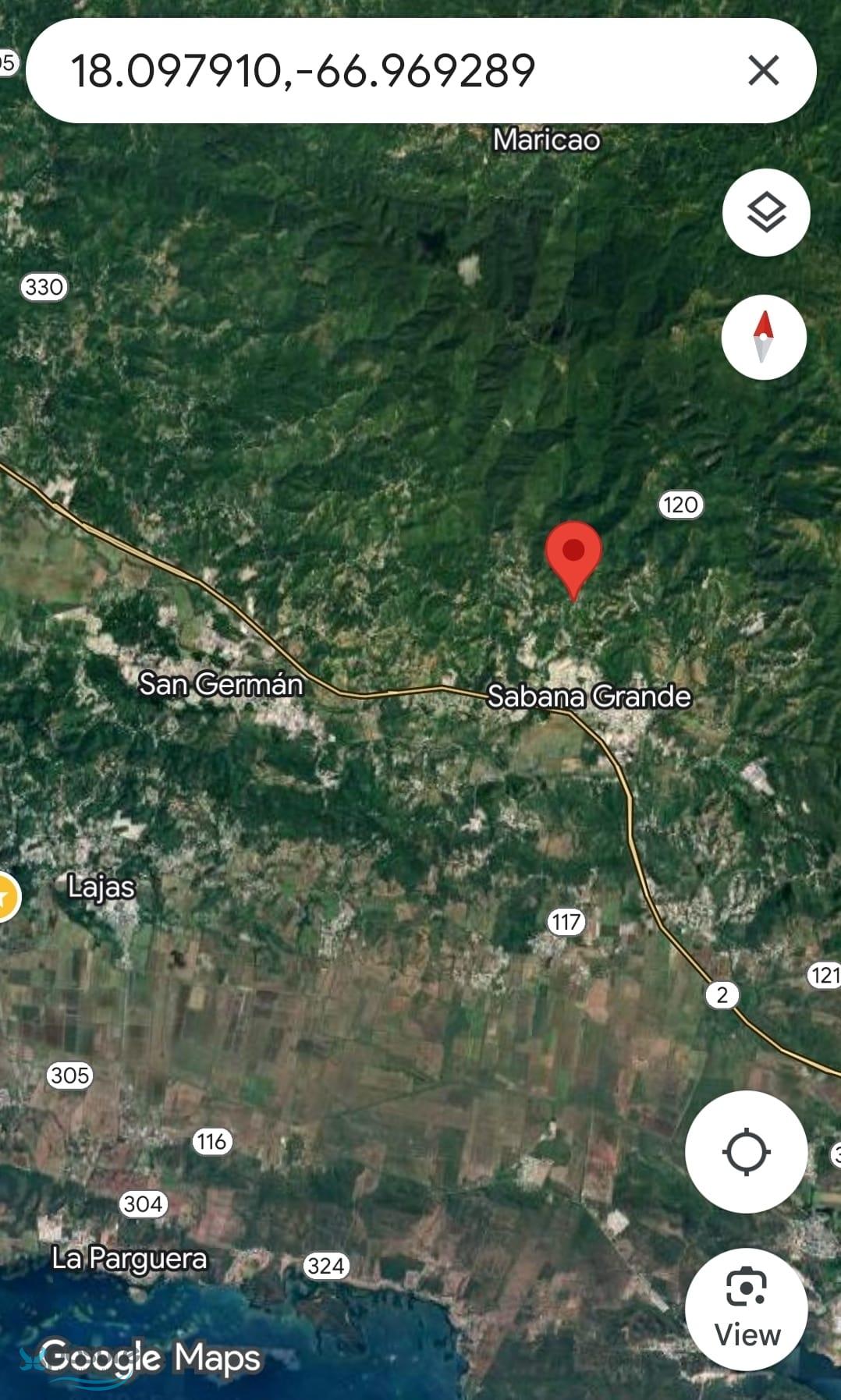
Task: Open the map layers selector
Action: point(766,212)
